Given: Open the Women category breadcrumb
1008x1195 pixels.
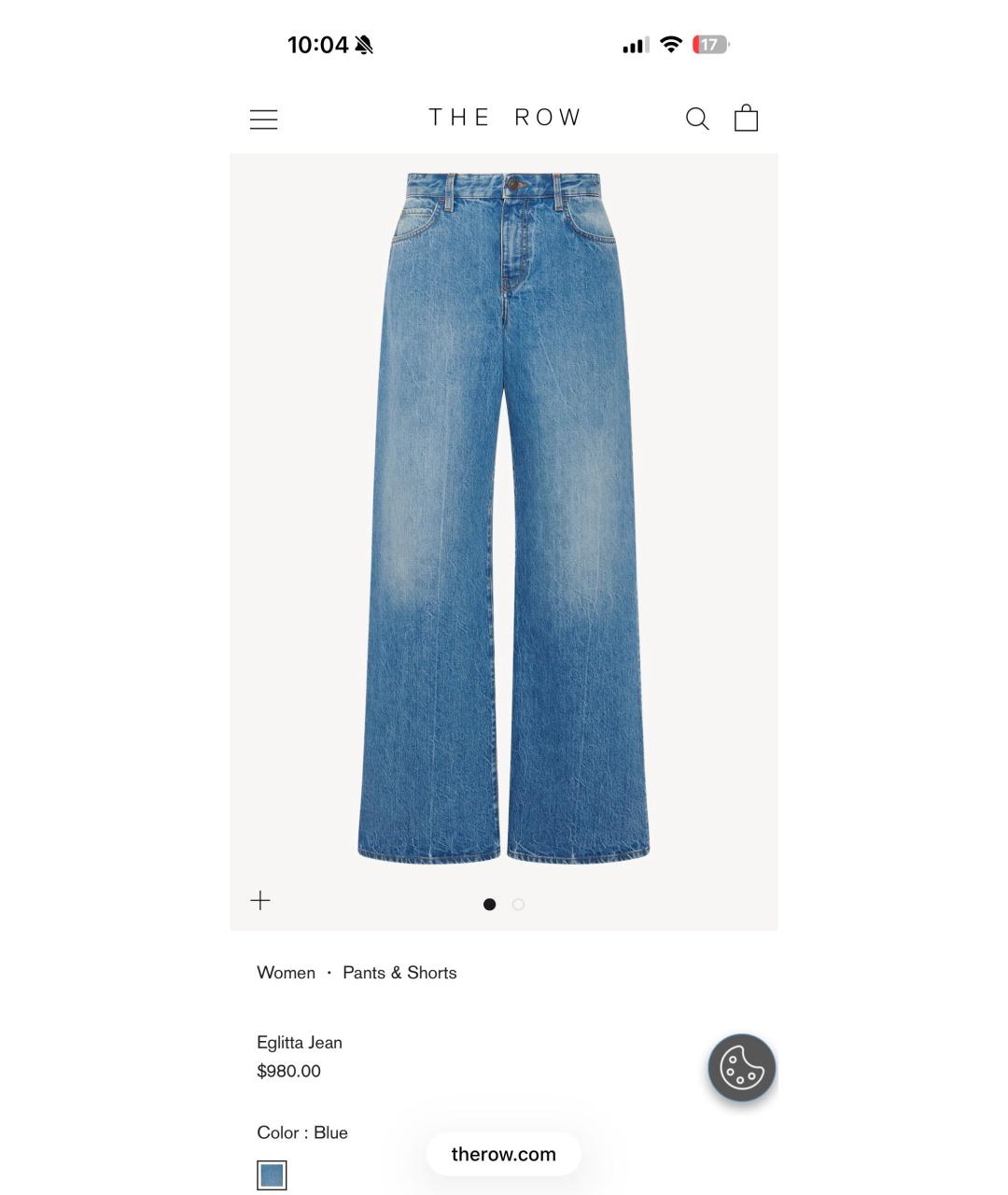Looking at the screenshot, I should coord(286,973).
